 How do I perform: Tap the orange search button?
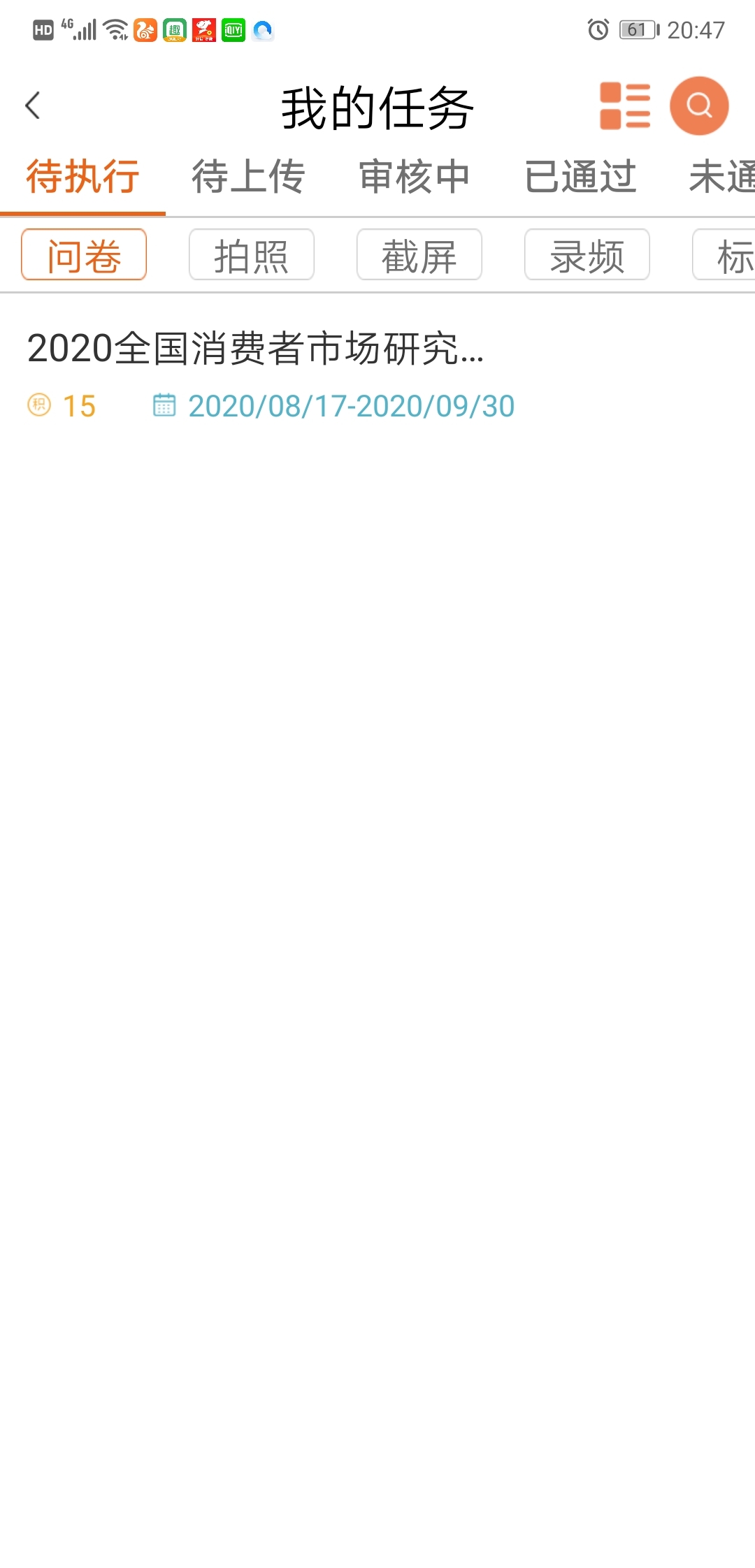[x=698, y=106]
